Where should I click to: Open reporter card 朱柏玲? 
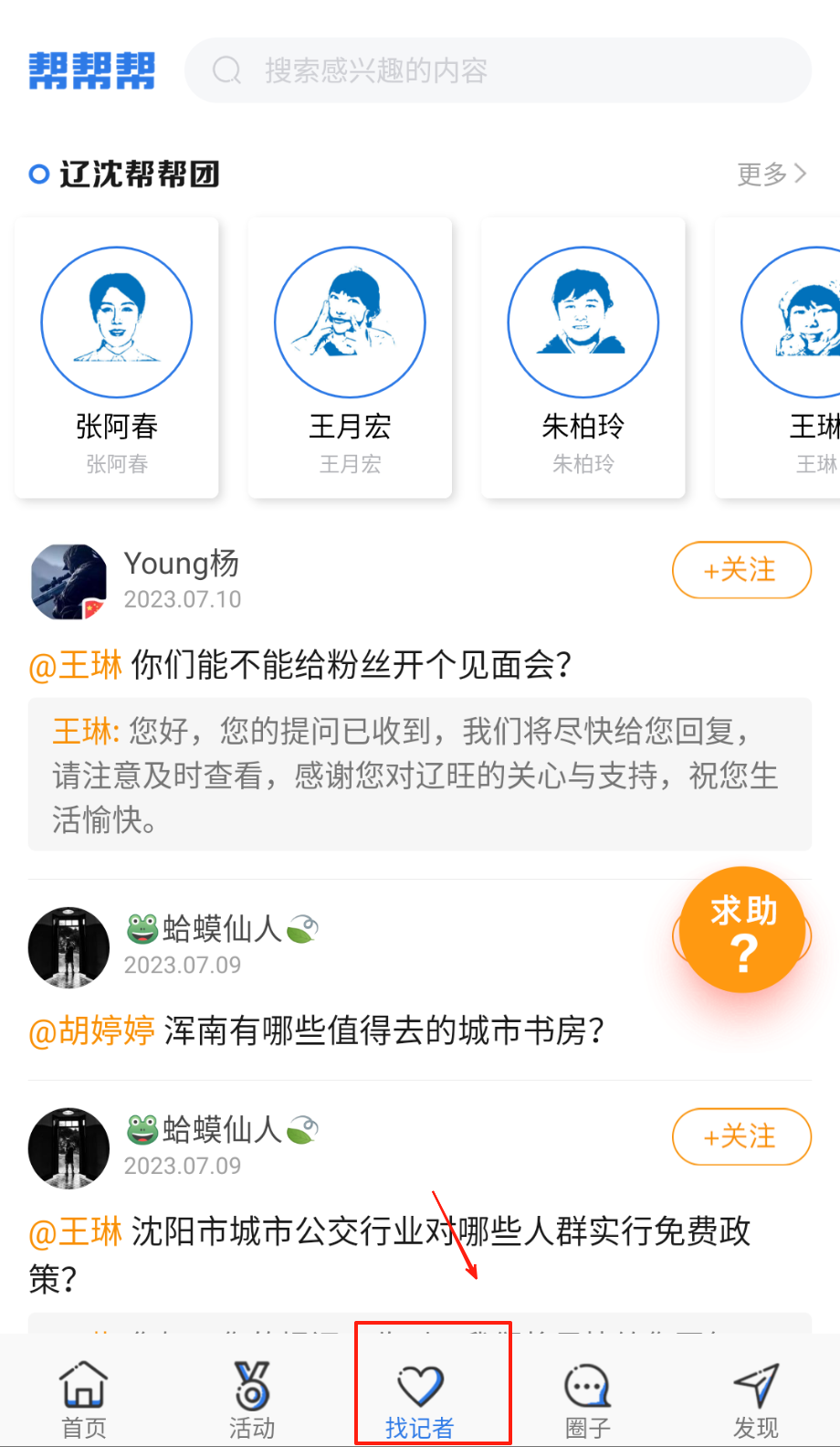[x=583, y=358]
